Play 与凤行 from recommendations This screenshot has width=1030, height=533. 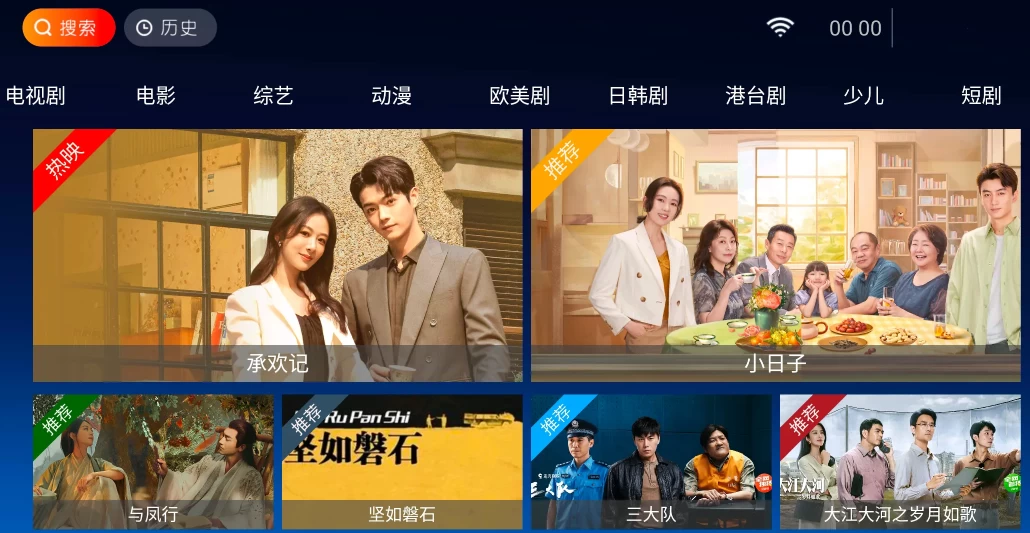[x=153, y=461]
